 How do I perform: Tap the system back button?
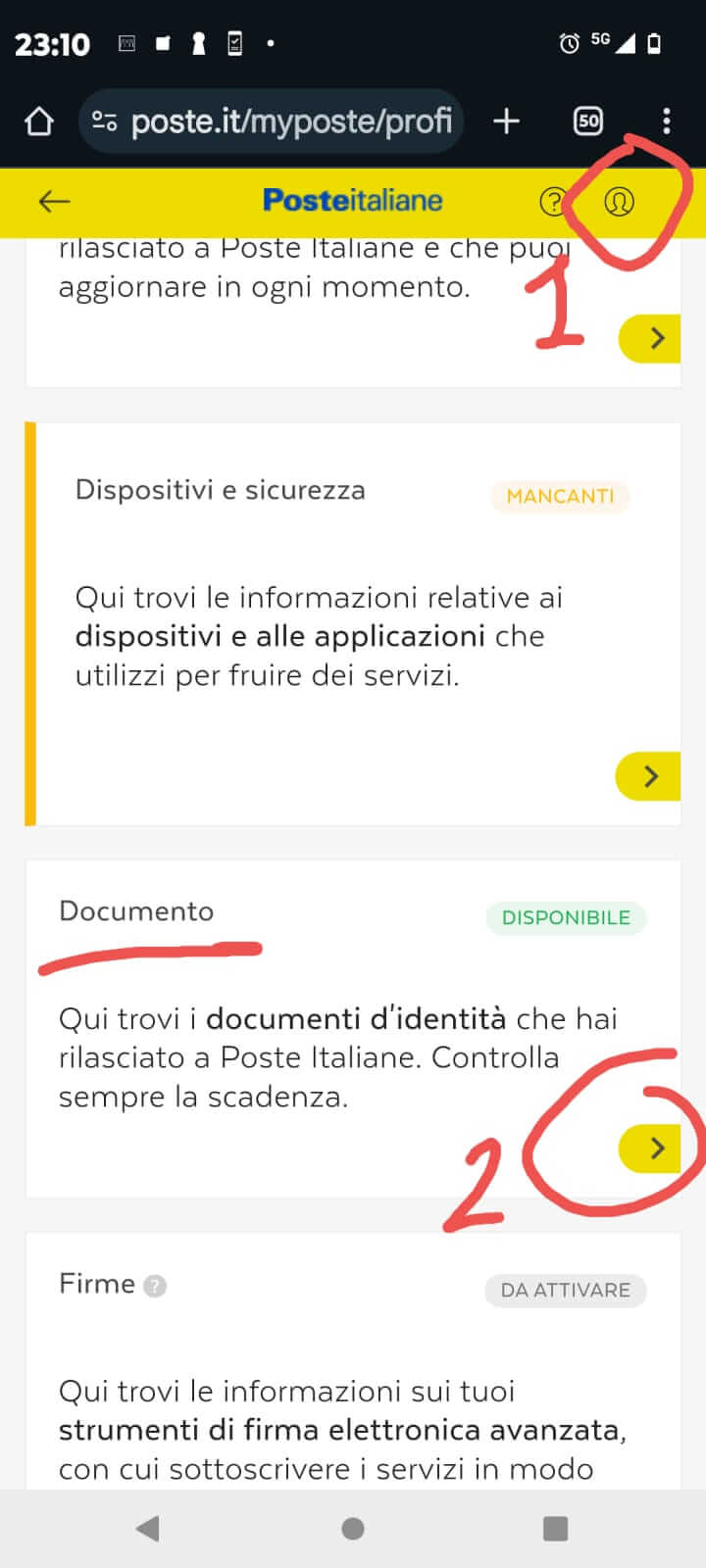[148, 1529]
